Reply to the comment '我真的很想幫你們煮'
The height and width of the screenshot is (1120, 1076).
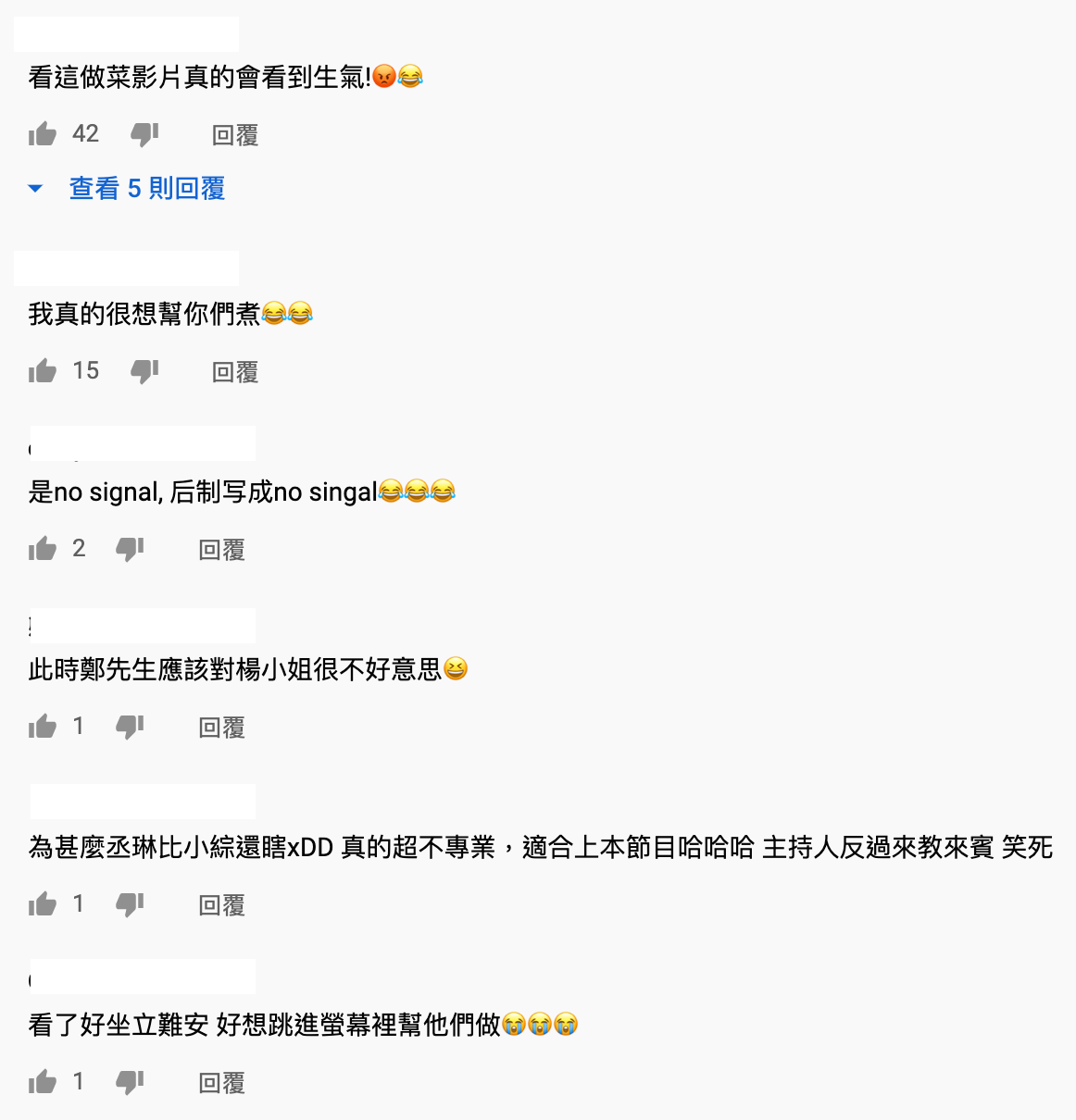pyautogui.click(x=235, y=372)
